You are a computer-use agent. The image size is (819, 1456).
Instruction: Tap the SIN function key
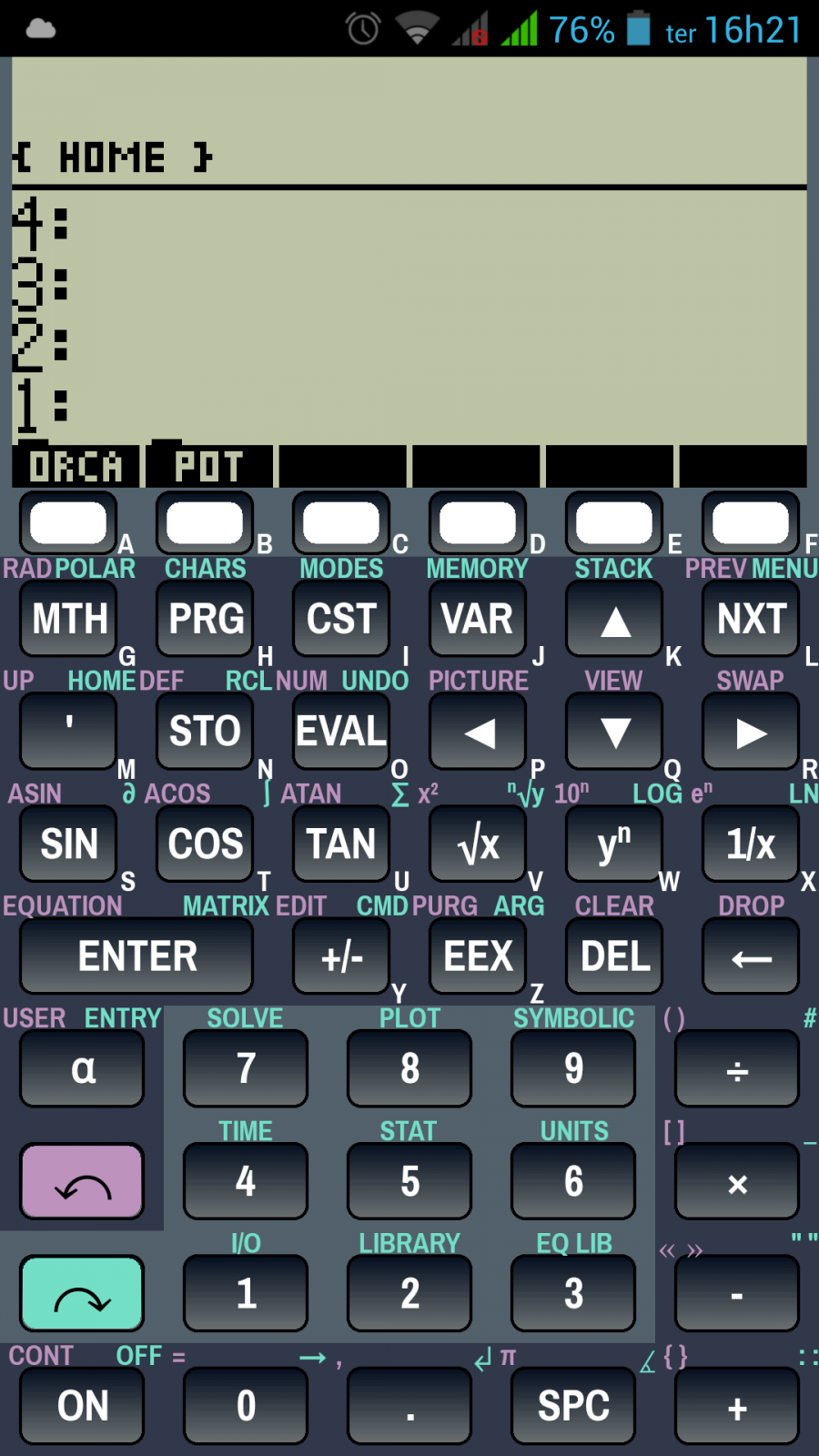pyautogui.click(x=69, y=844)
